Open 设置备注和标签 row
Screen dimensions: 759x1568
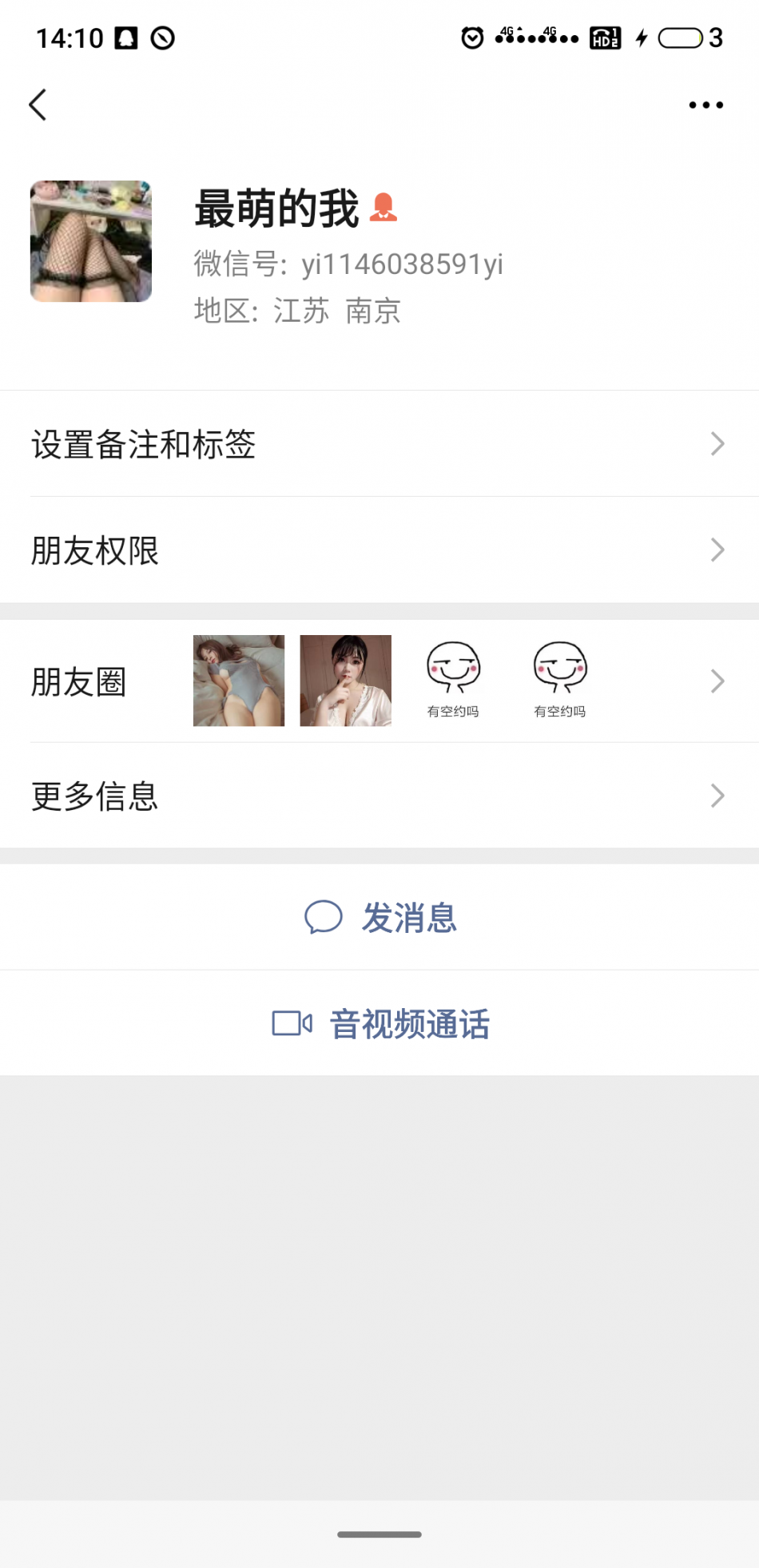[379, 444]
